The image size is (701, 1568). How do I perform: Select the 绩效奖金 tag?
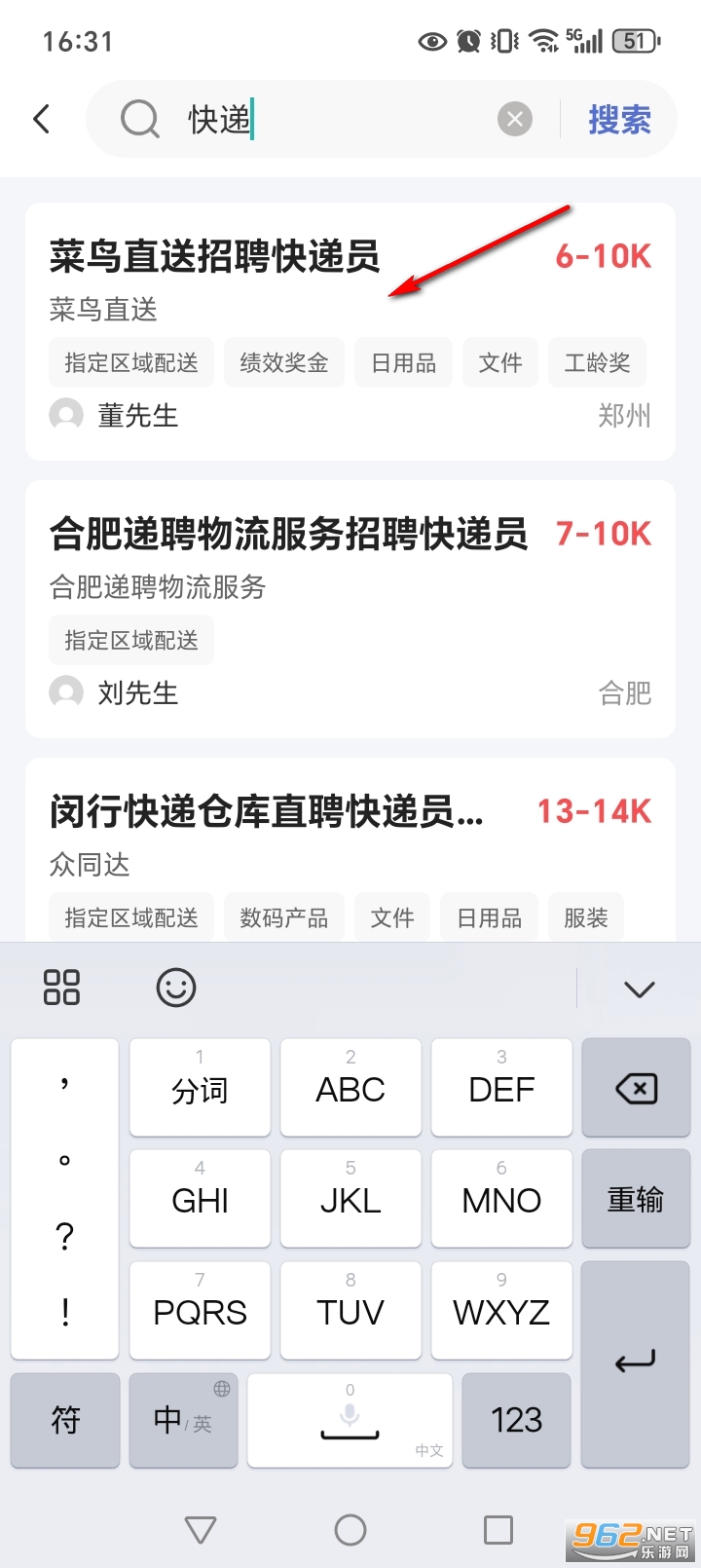point(283,361)
